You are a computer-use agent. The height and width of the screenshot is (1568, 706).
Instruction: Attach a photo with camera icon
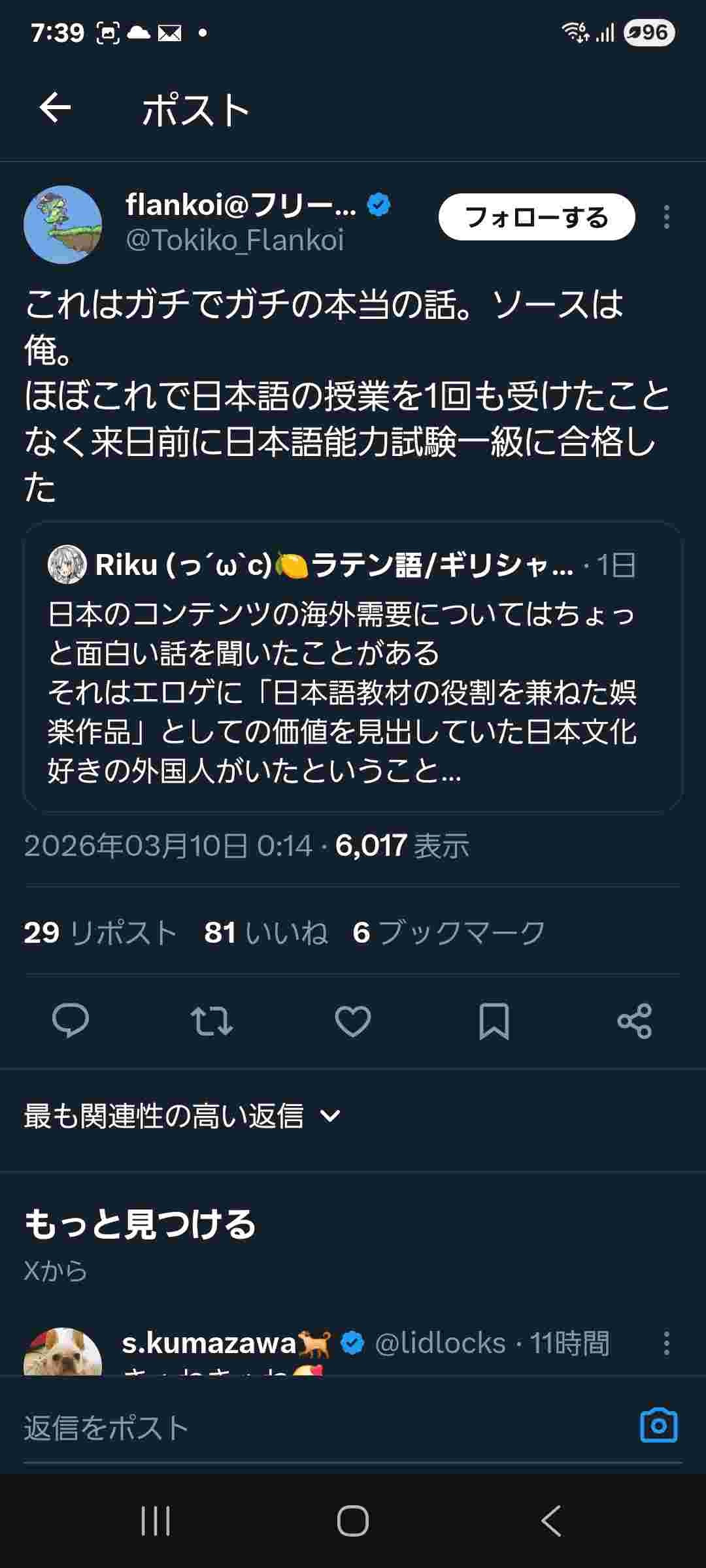[x=658, y=1426]
